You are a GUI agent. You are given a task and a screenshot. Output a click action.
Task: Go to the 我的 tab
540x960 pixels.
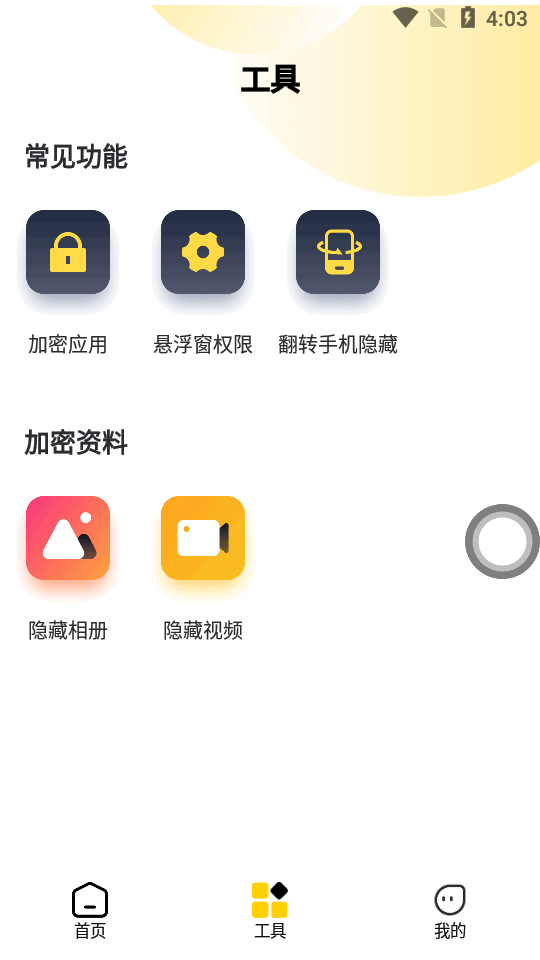(450, 910)
